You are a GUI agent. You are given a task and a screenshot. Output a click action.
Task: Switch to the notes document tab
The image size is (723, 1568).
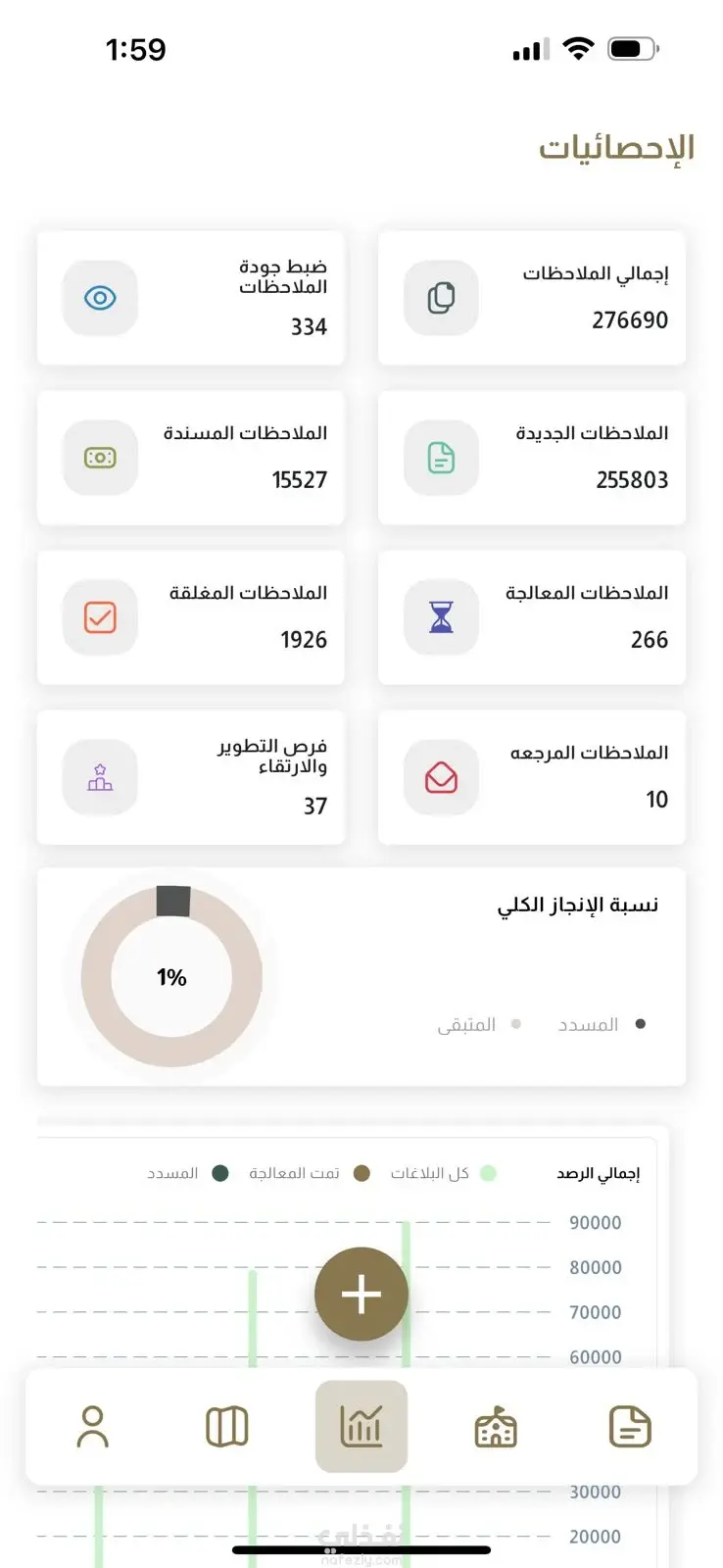pyautogui.click(x=630, y=1427)
